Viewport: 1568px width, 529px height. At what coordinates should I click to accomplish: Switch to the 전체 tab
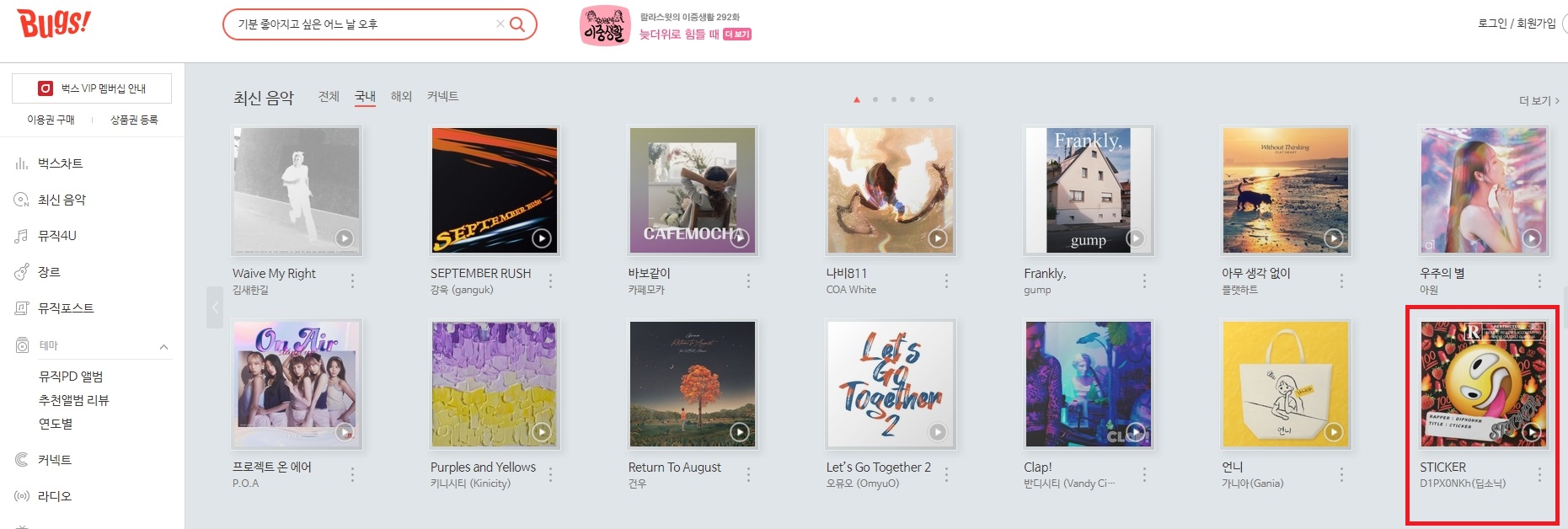tap(329, 96)
